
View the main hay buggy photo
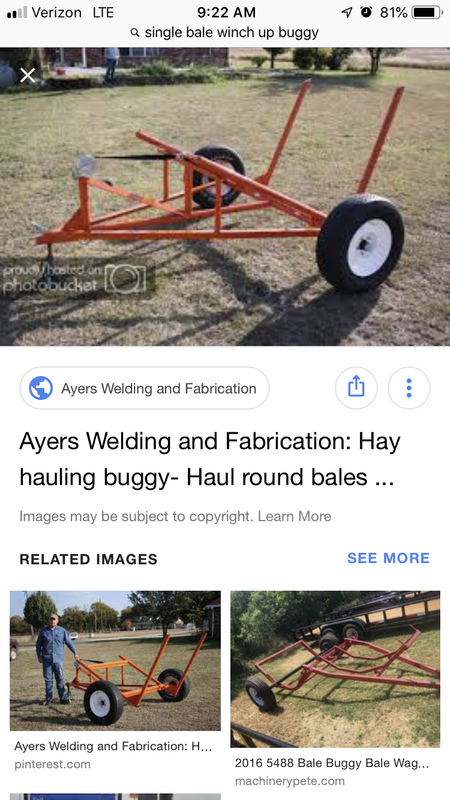[225, 196]
